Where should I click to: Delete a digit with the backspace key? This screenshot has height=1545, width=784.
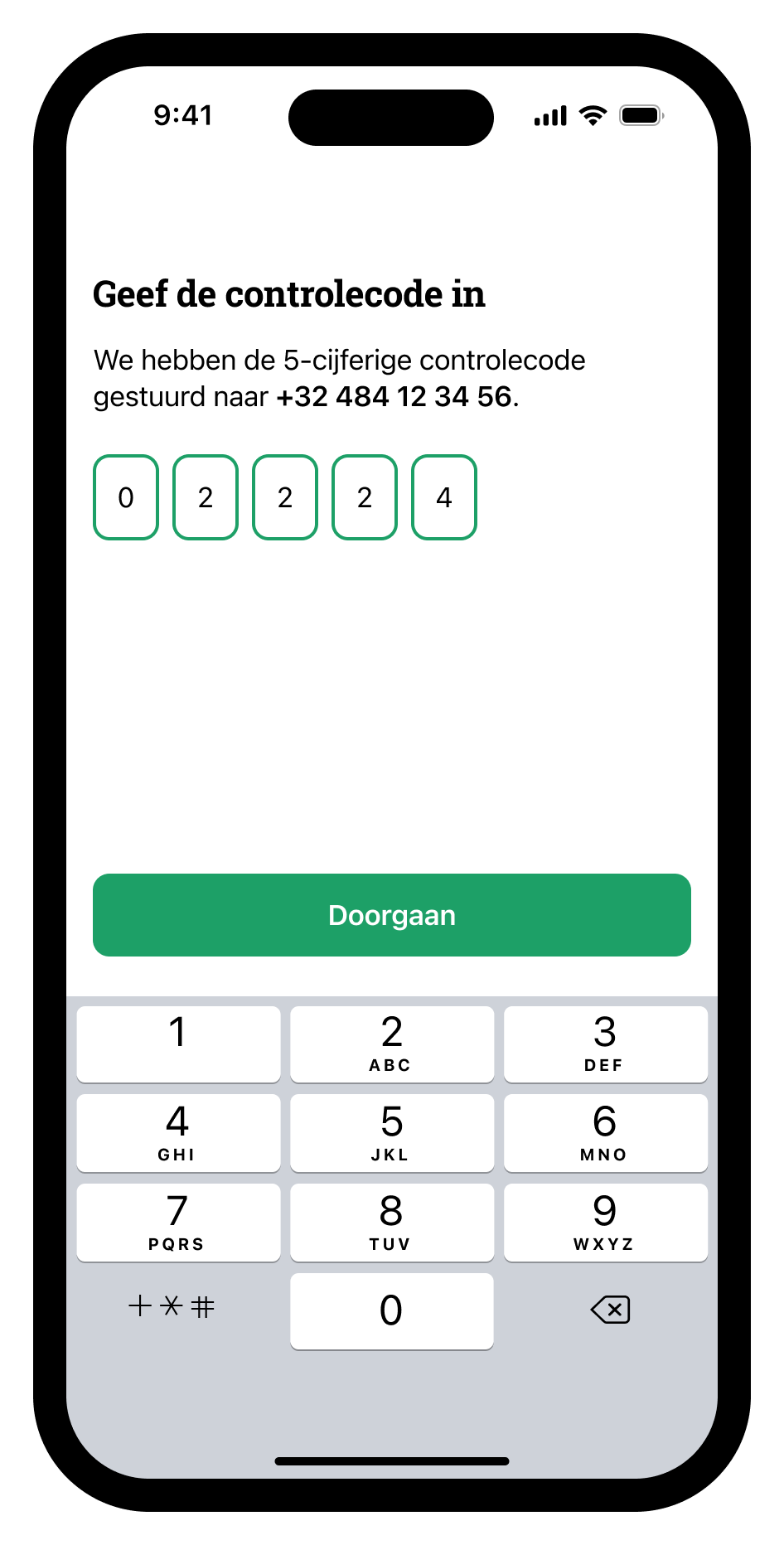(610, 1310)
